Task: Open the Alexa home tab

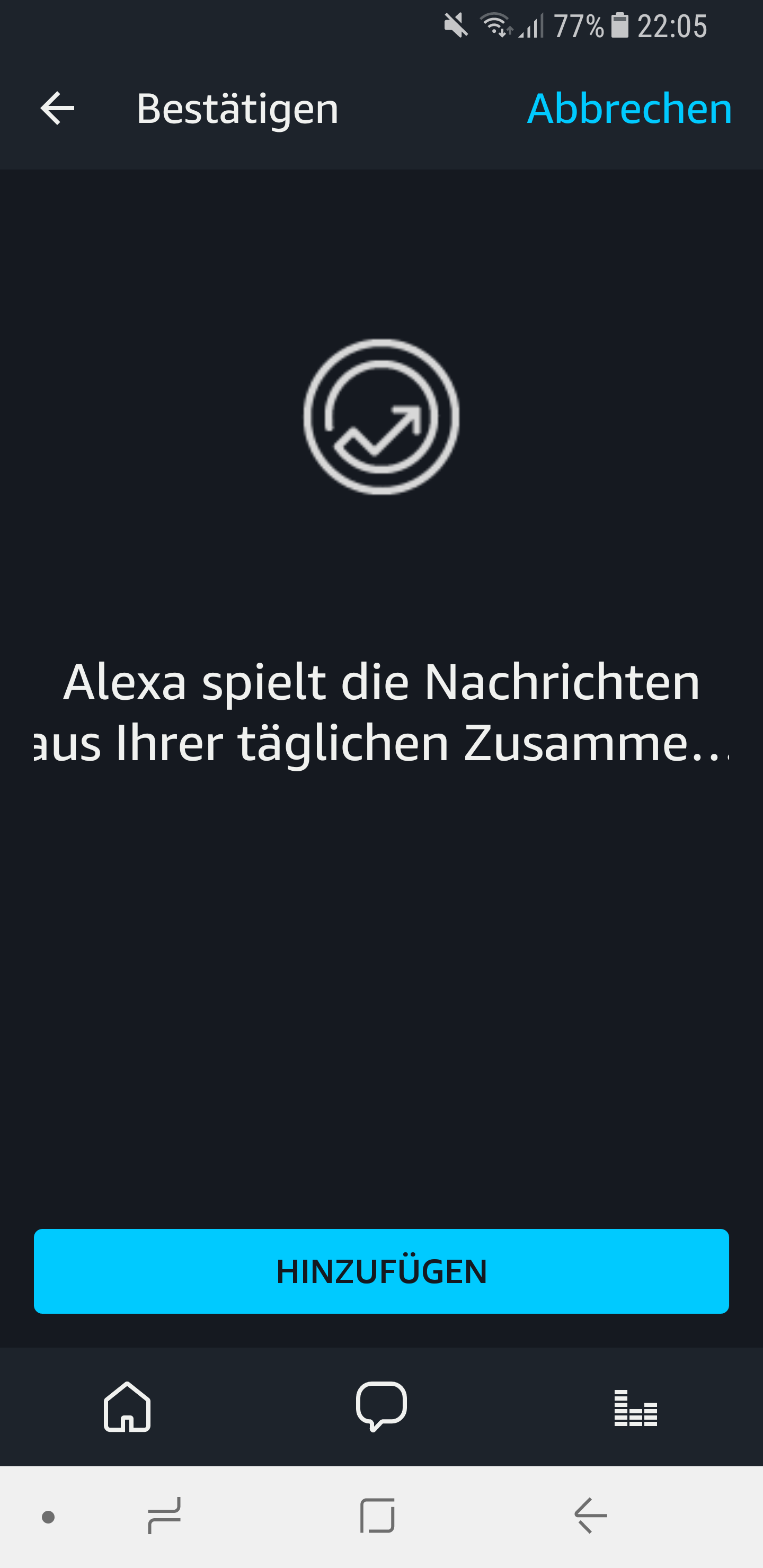Action: click(127, 1406)
